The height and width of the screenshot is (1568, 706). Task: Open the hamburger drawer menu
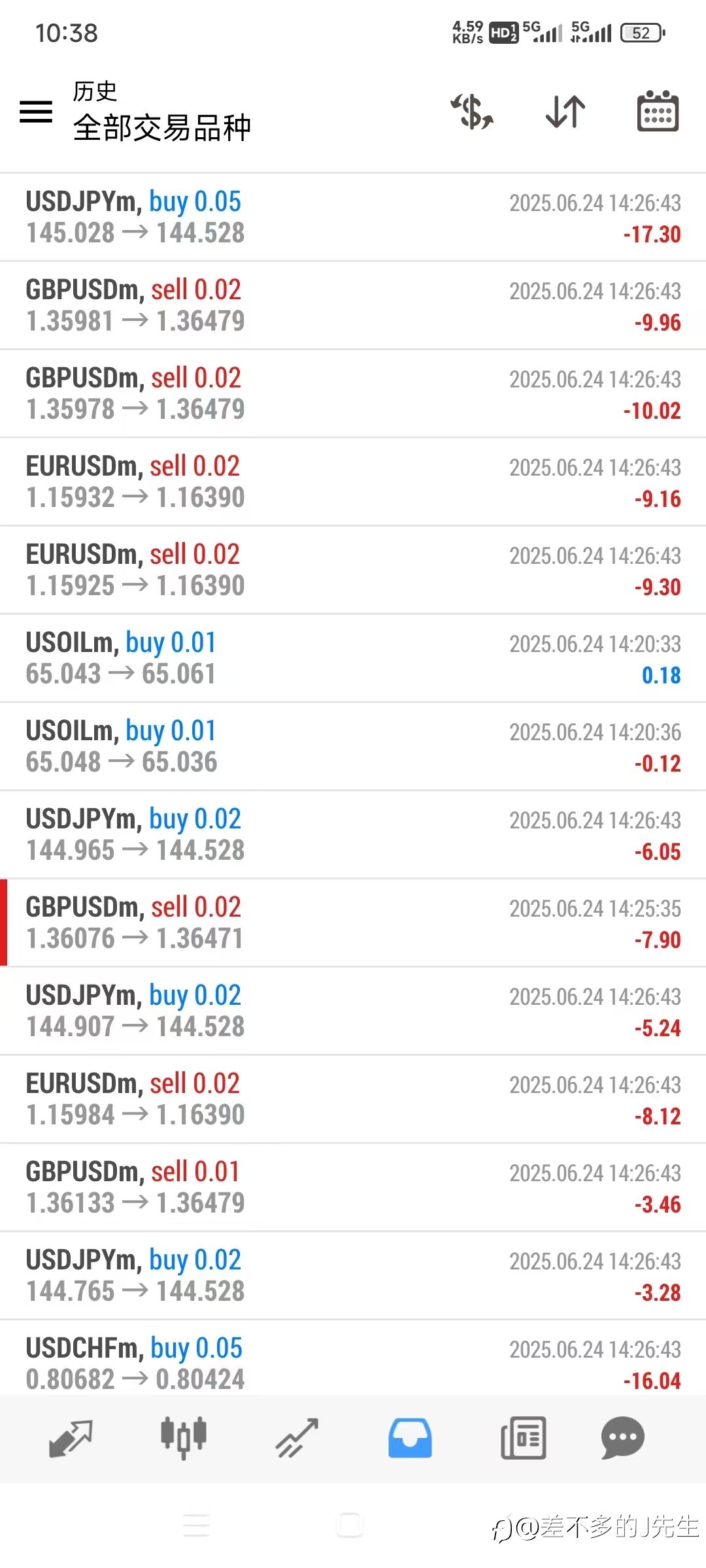pyautogui.click(x=36, y=112)
